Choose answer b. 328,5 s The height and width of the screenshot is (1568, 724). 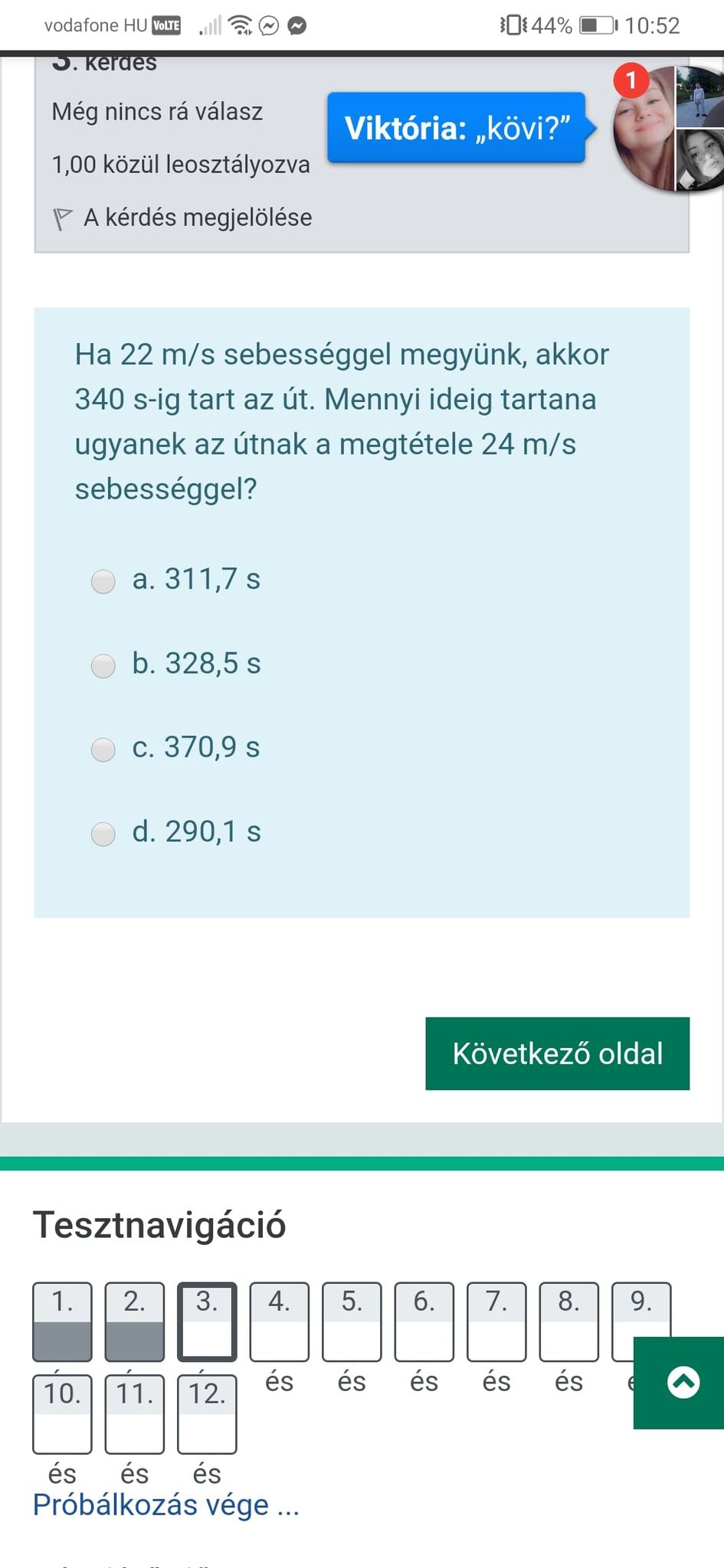point(103,665)
